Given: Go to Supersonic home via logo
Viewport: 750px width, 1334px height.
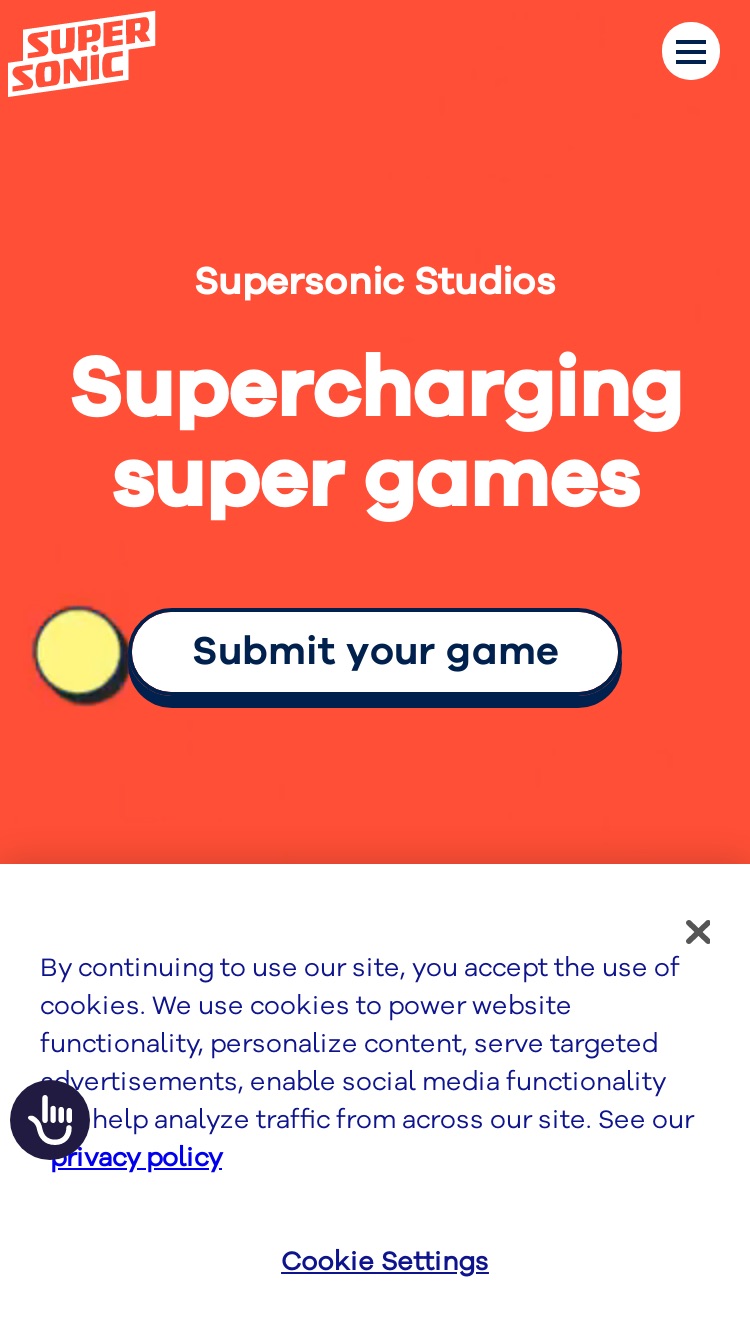Looking at the screenshot, I should click(x=82, y=54).
